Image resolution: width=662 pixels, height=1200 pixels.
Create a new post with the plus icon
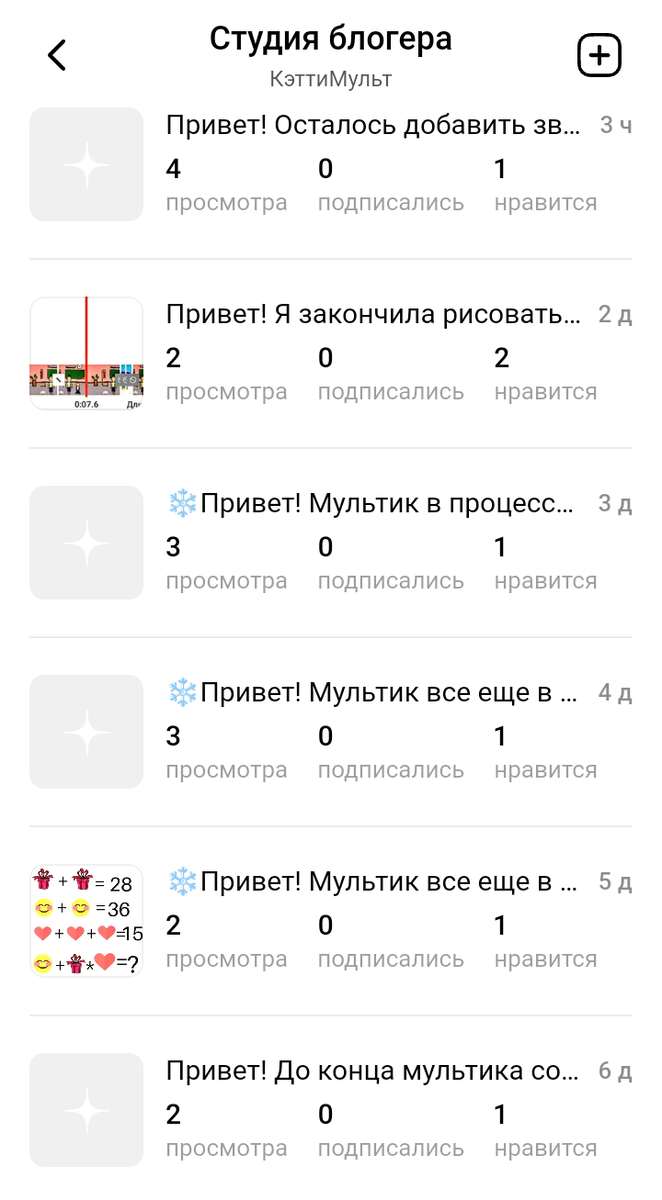(x=599, y=55)
